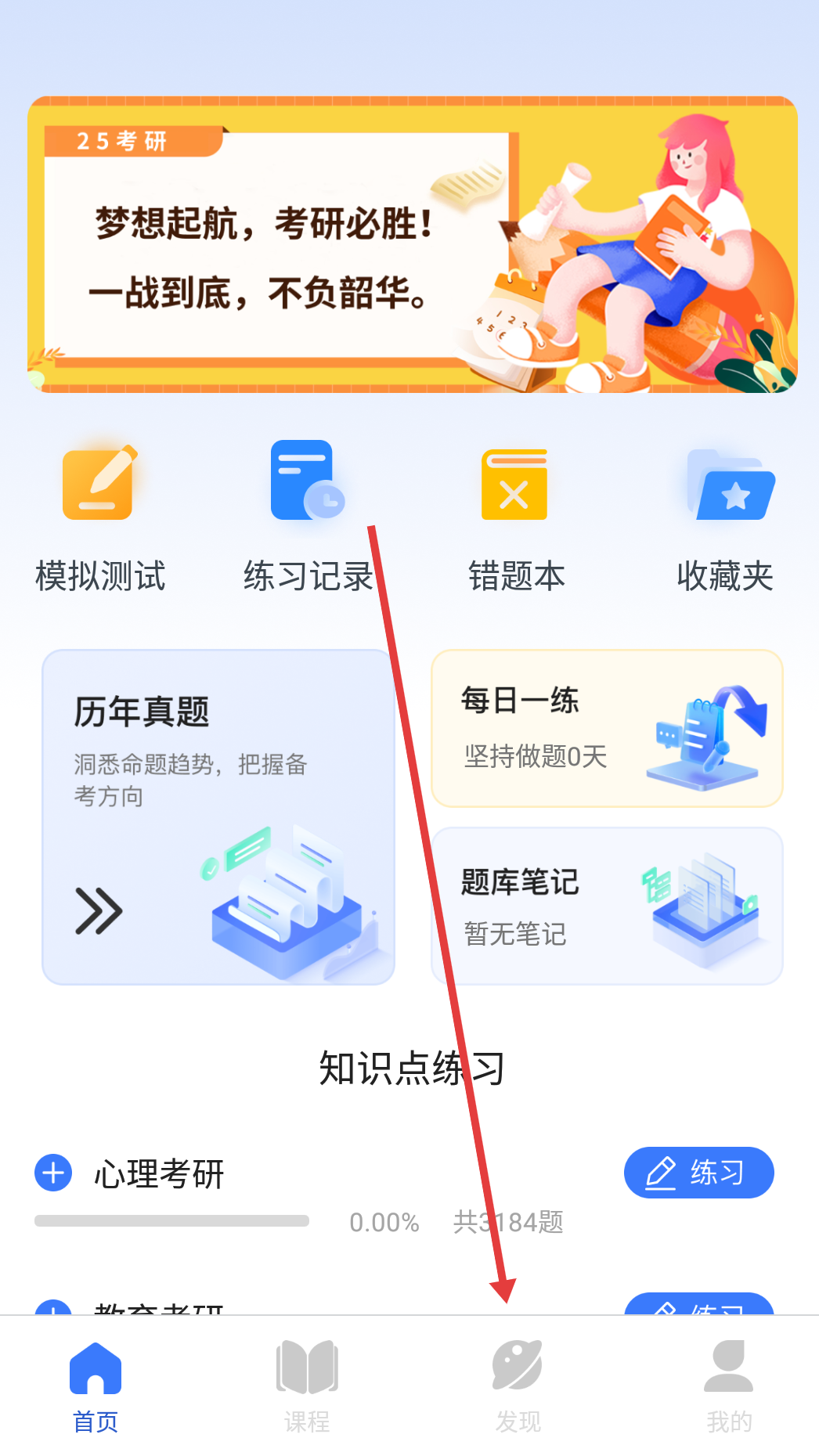Start 练习 for 心理考研
The height and width of the screenshot is (1456, 819).
[698, 1173]
